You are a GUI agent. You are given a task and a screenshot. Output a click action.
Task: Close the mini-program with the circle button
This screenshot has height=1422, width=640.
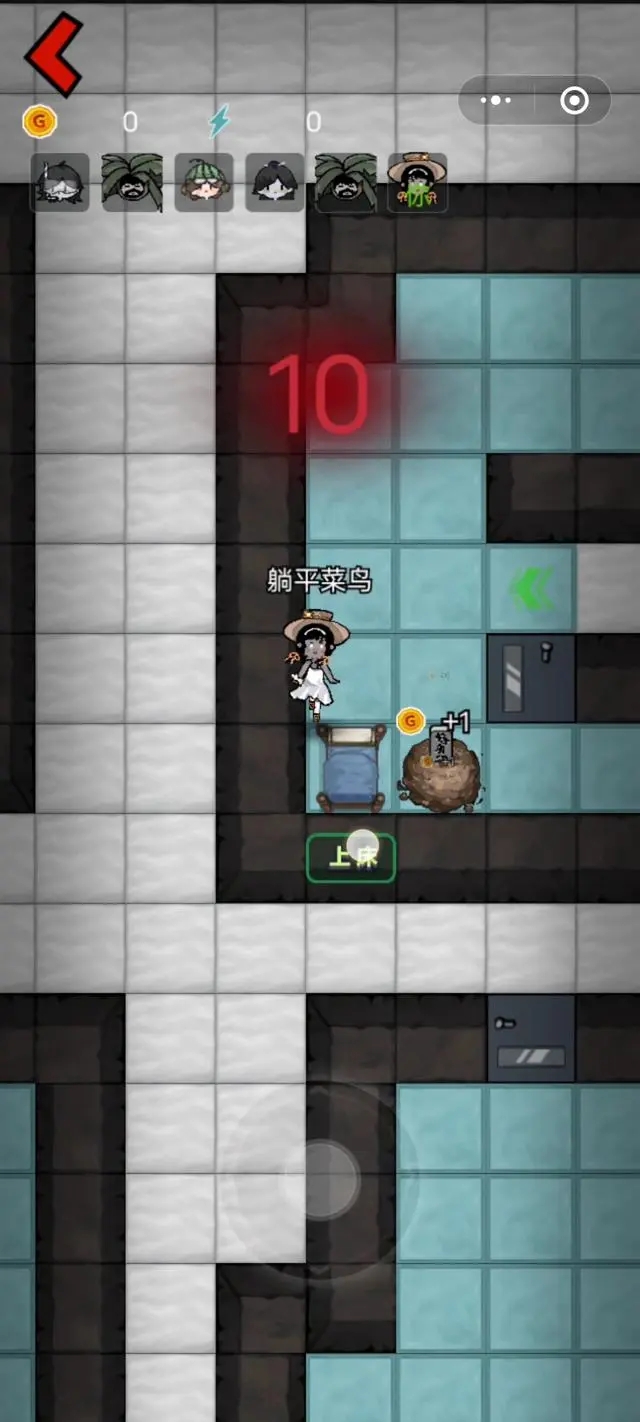tap(574, 101)
